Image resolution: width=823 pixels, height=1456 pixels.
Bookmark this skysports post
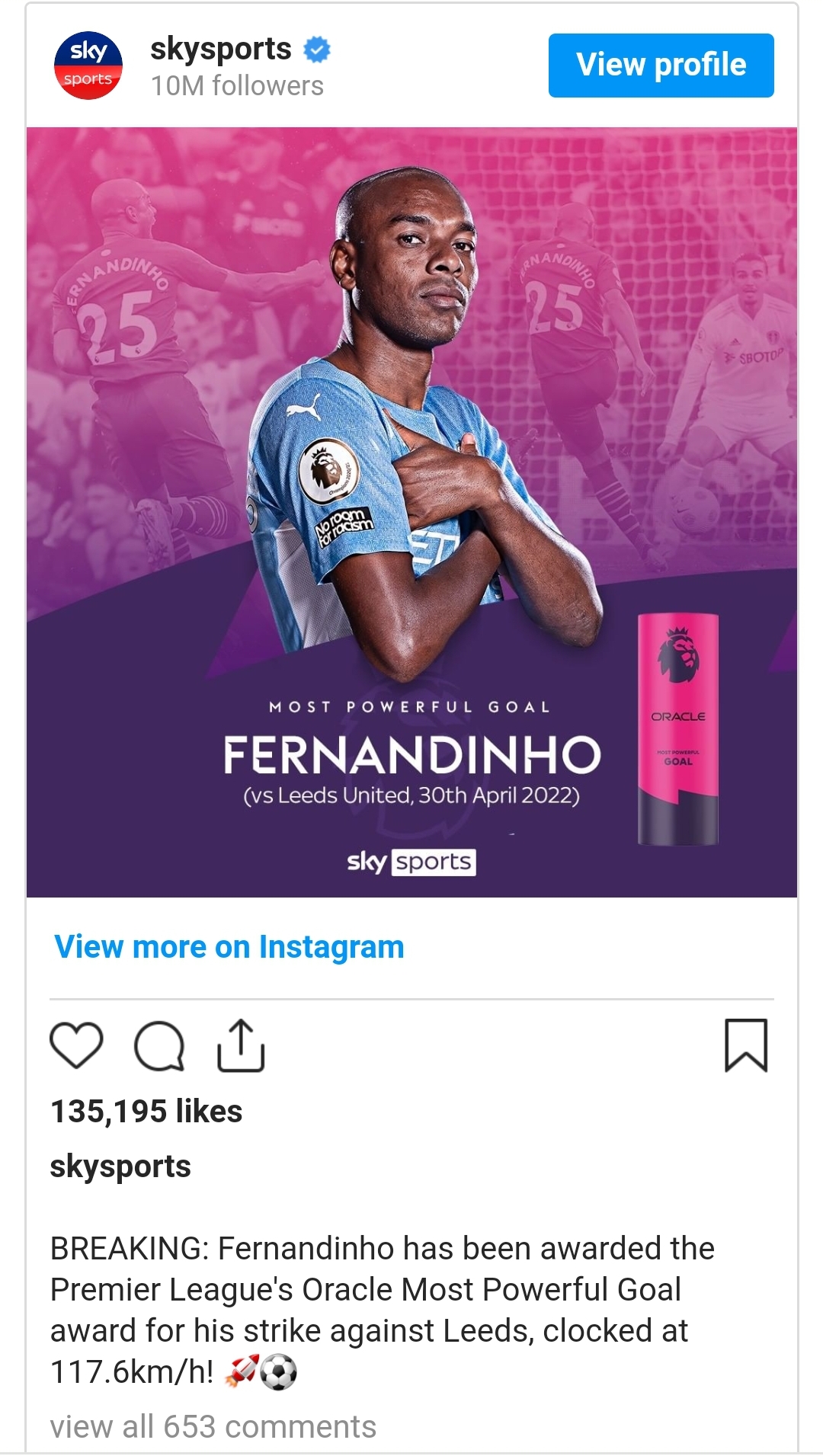(x=745, y=1045)
